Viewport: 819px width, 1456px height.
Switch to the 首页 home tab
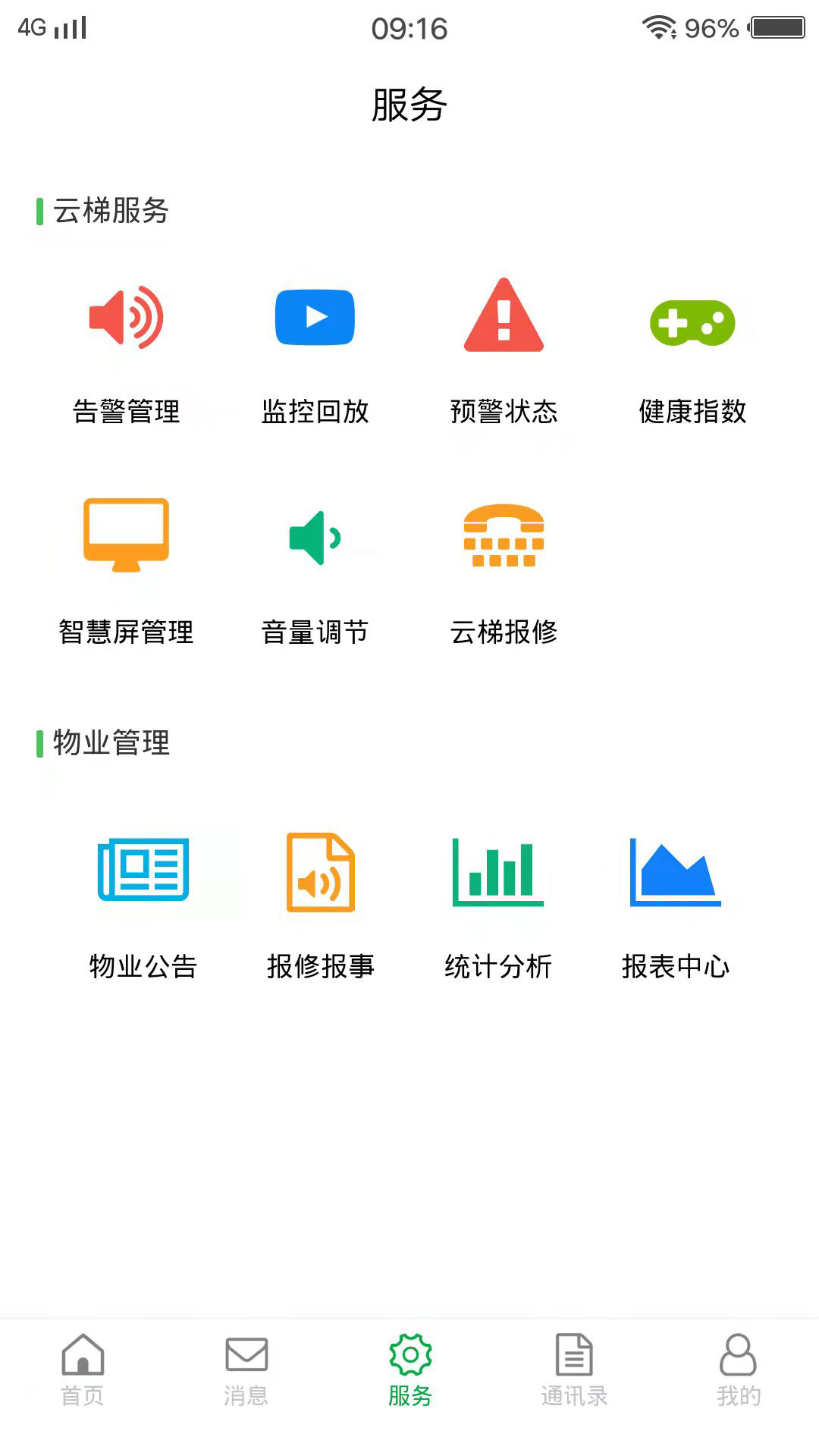[82, 1370]
